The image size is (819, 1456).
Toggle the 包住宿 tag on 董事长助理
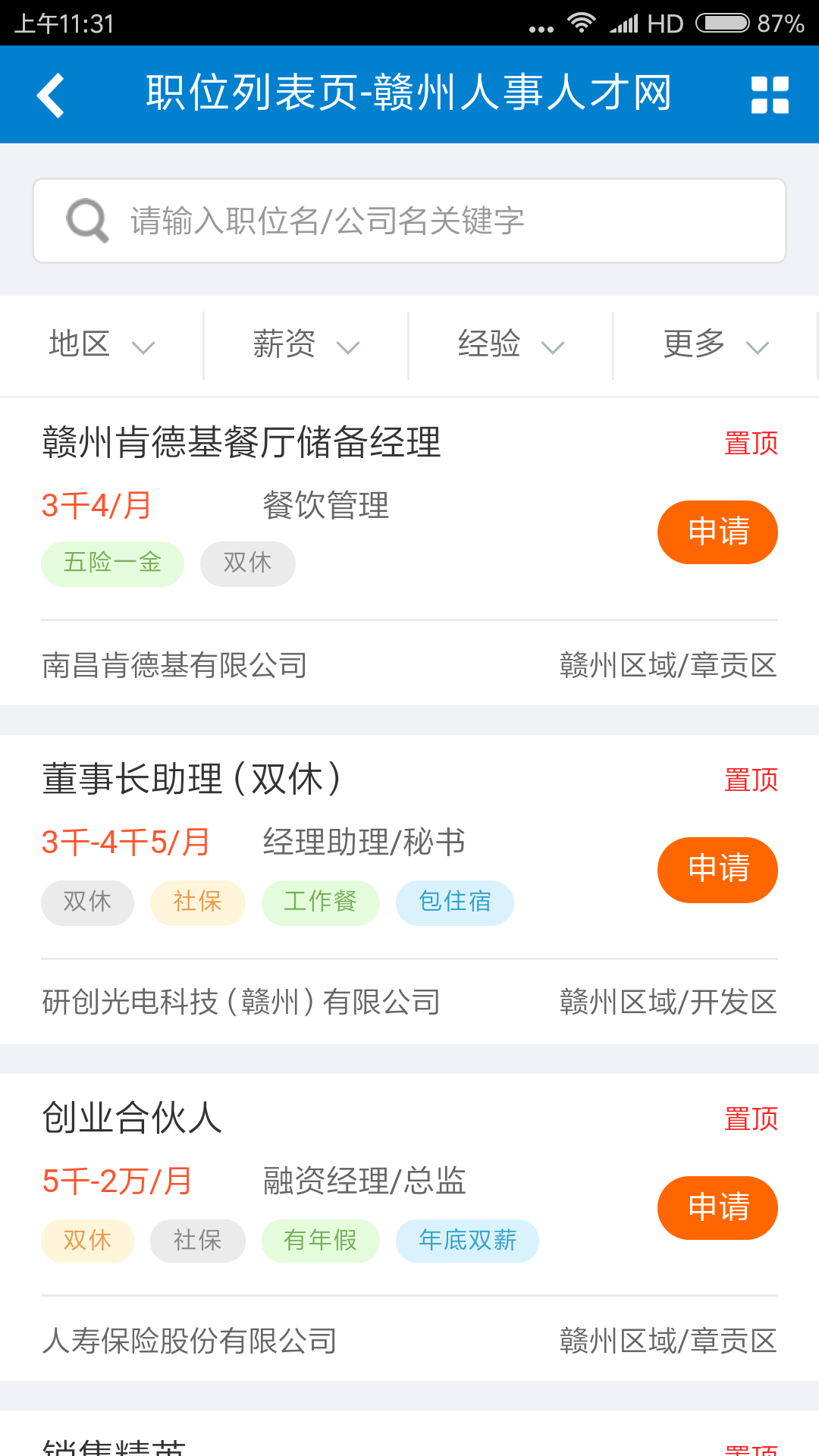454,902
